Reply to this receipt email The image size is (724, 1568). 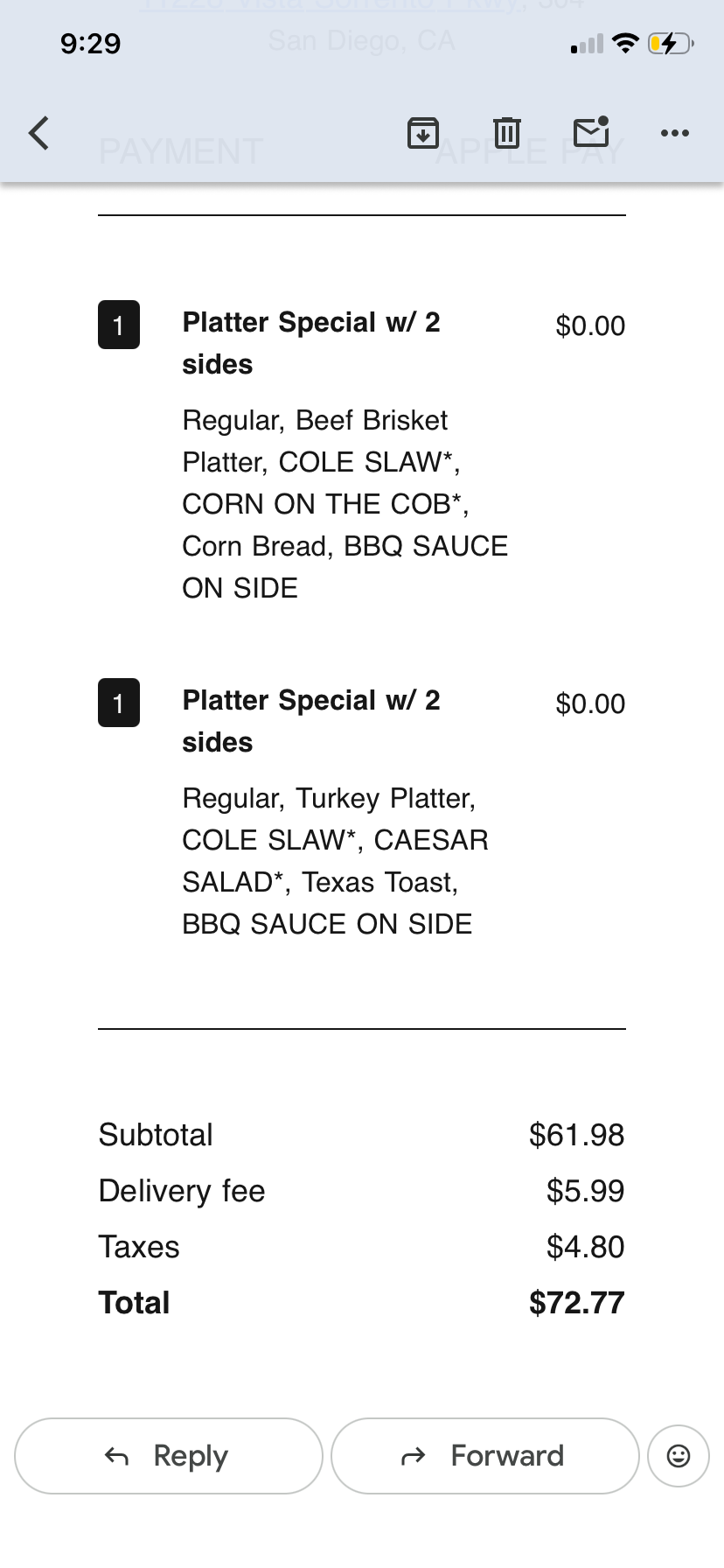(169, 1456)
